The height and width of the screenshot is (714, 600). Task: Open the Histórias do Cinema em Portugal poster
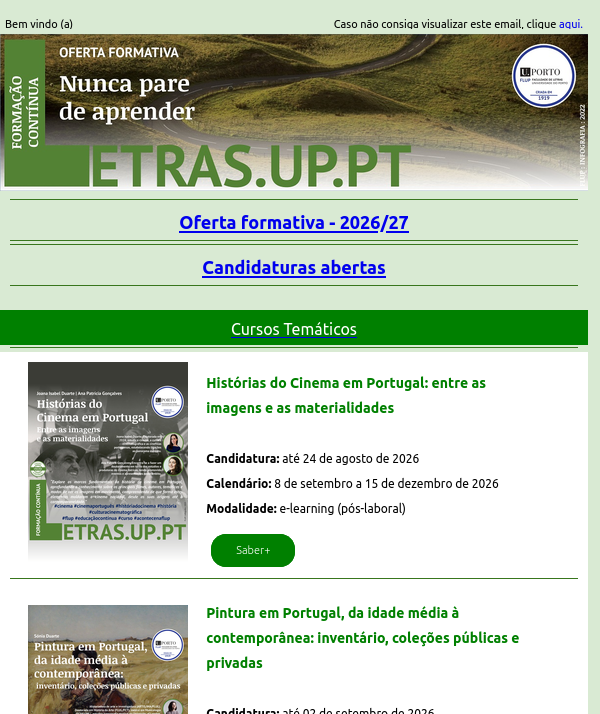[108, 461]
